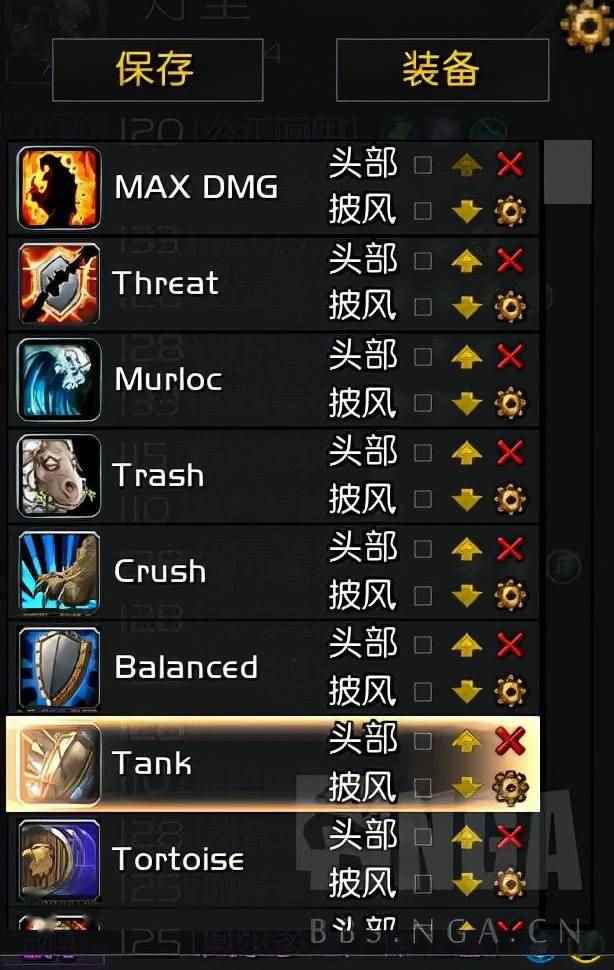Tap the 装备 equip button
614x970 pixels.
[x=442, y=70]
